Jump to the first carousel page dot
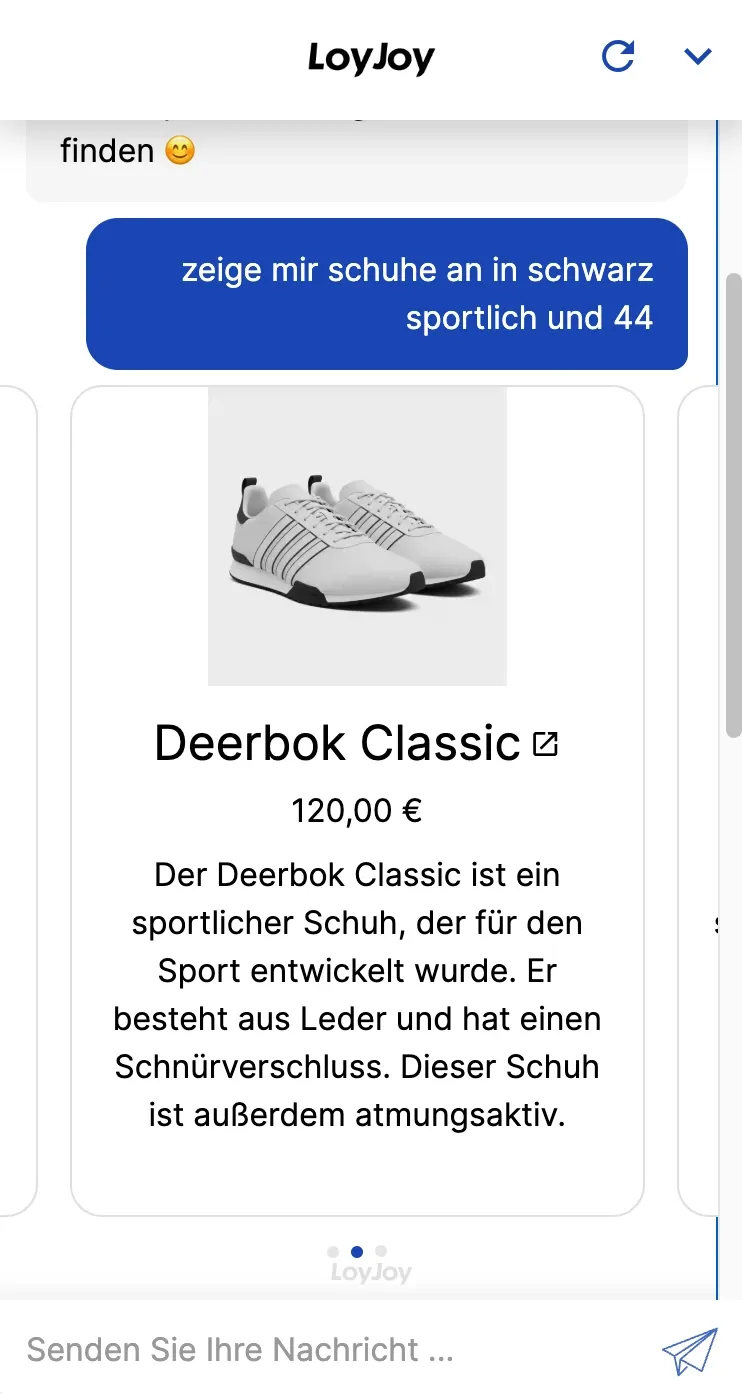 (x=333, y=1251)
